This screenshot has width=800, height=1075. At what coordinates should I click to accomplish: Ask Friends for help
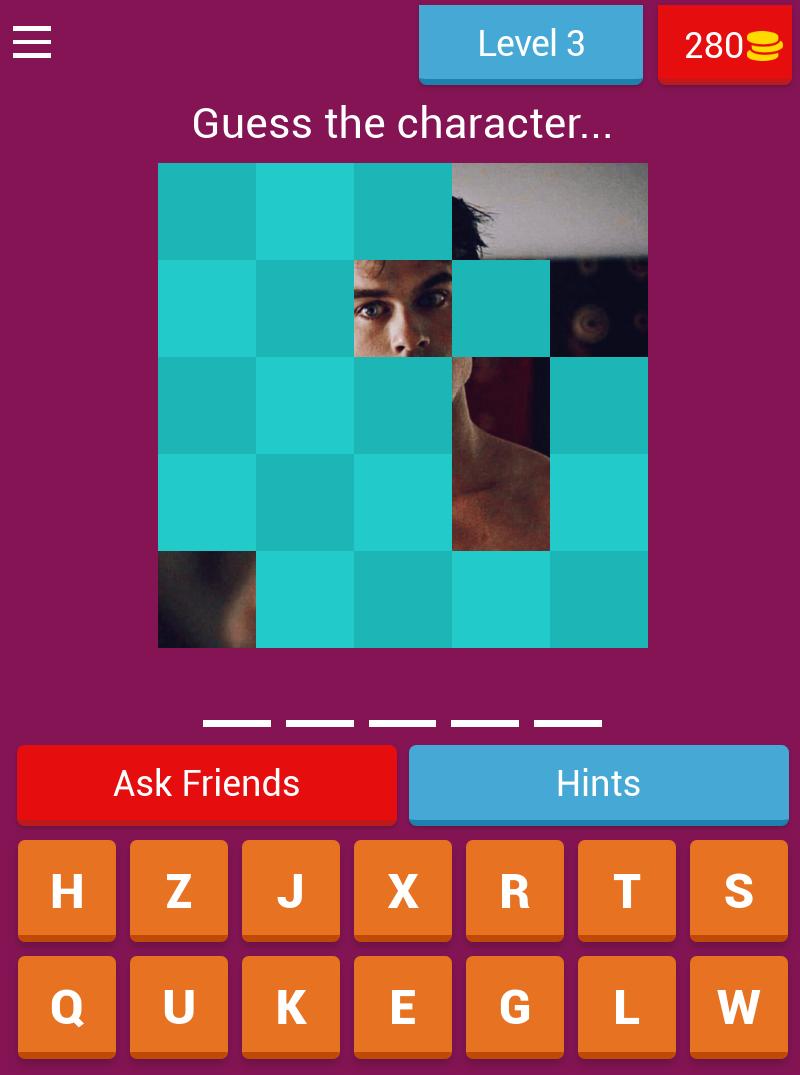point(207,783)
